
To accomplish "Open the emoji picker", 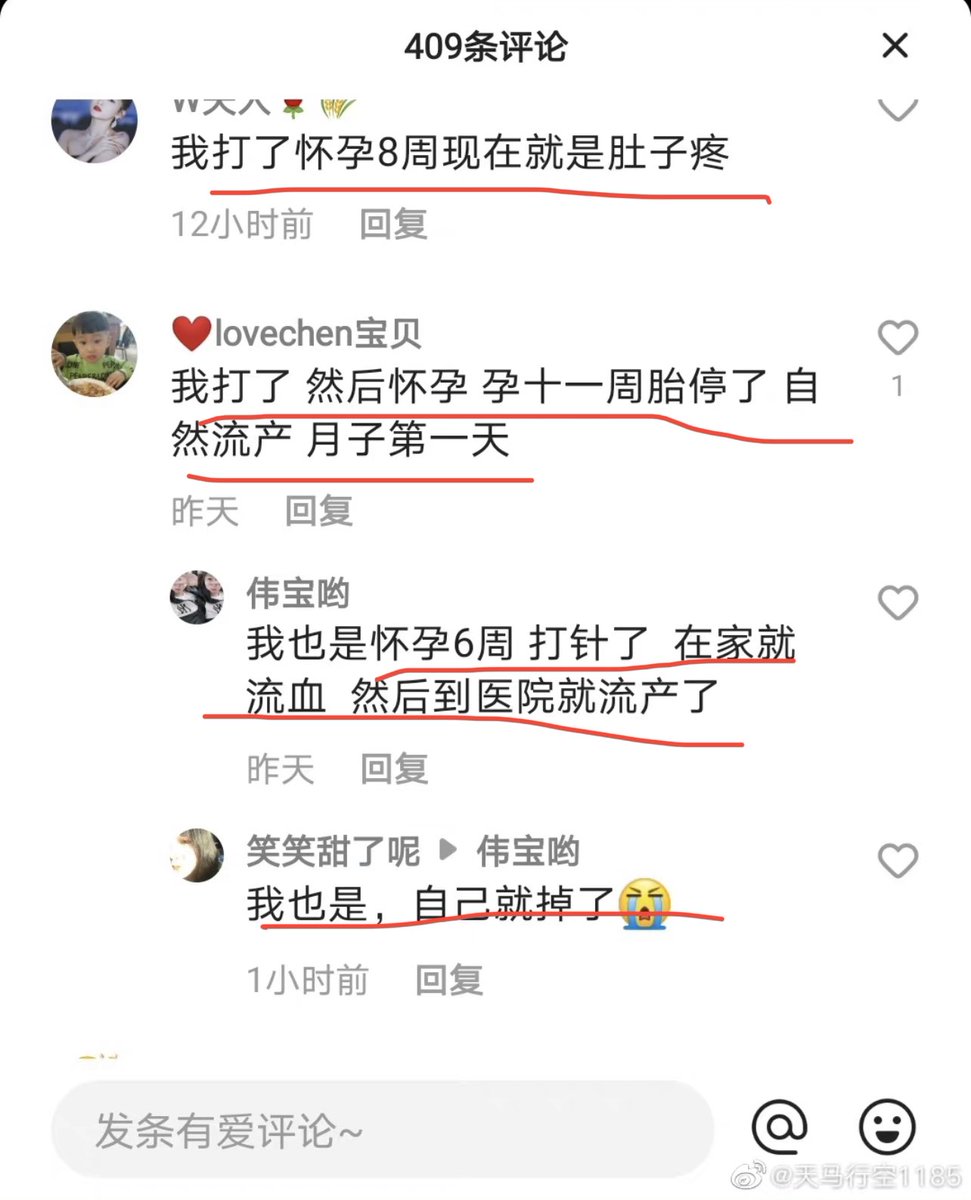I will pos(887,1128).
